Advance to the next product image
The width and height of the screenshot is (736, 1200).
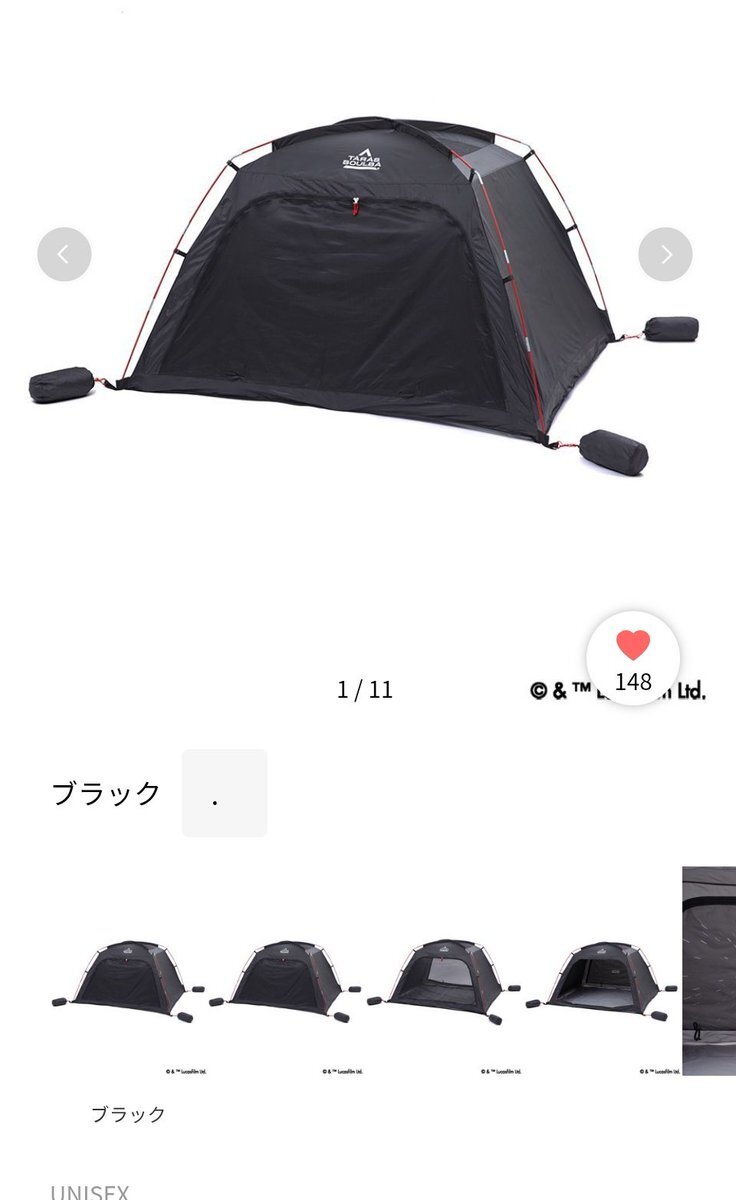665,254
